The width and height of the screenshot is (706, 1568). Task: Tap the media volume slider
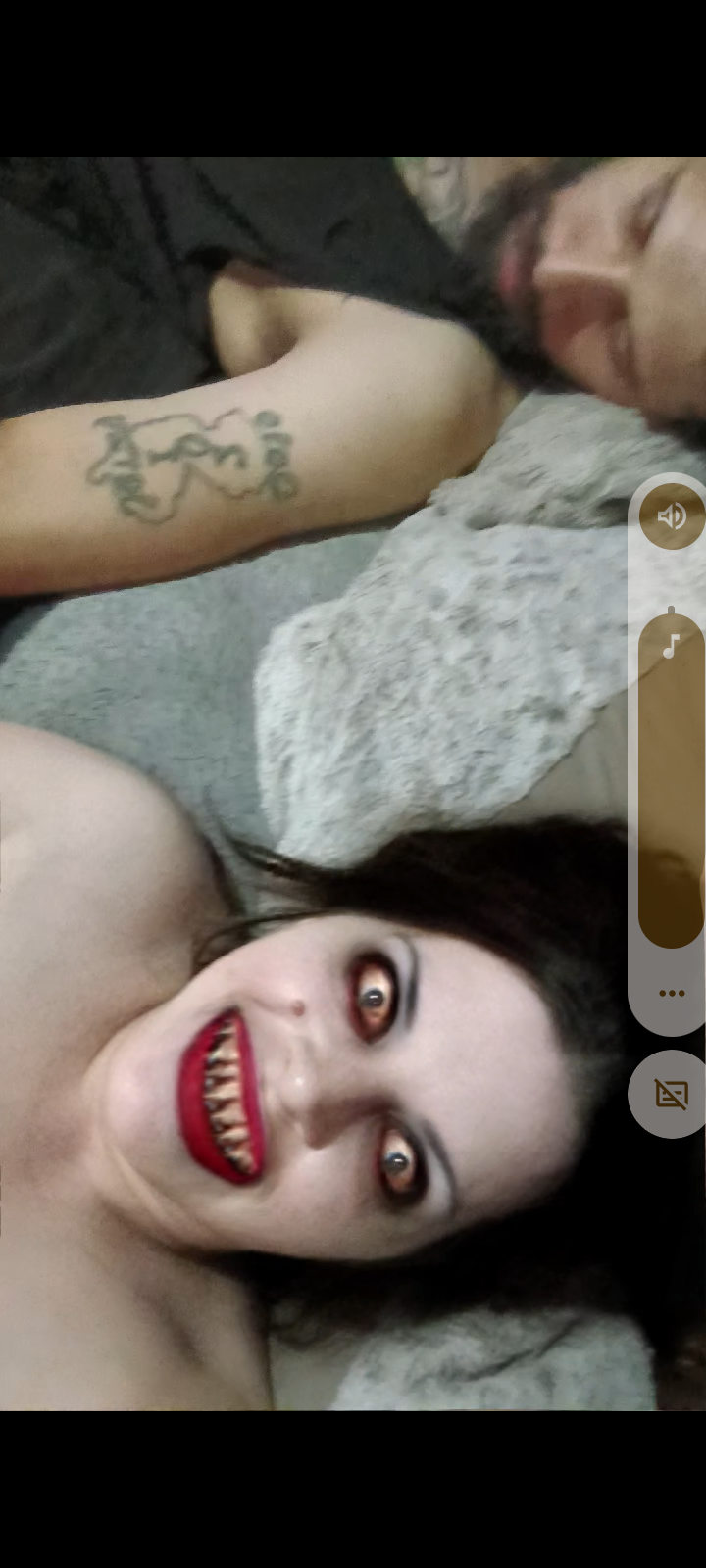coord(671,780)
